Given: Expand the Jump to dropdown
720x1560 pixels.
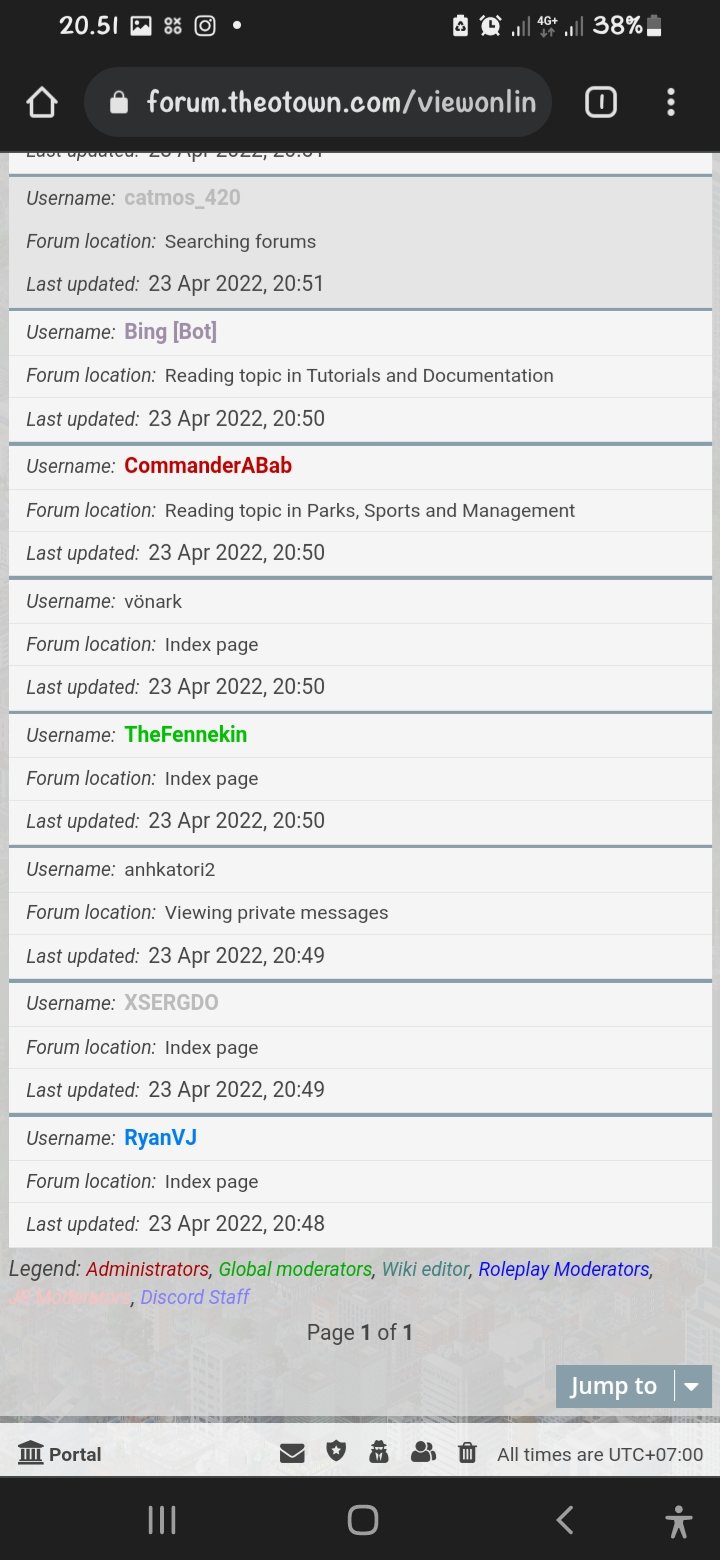Looking at the screenshot, I should tap(634, 1386).
